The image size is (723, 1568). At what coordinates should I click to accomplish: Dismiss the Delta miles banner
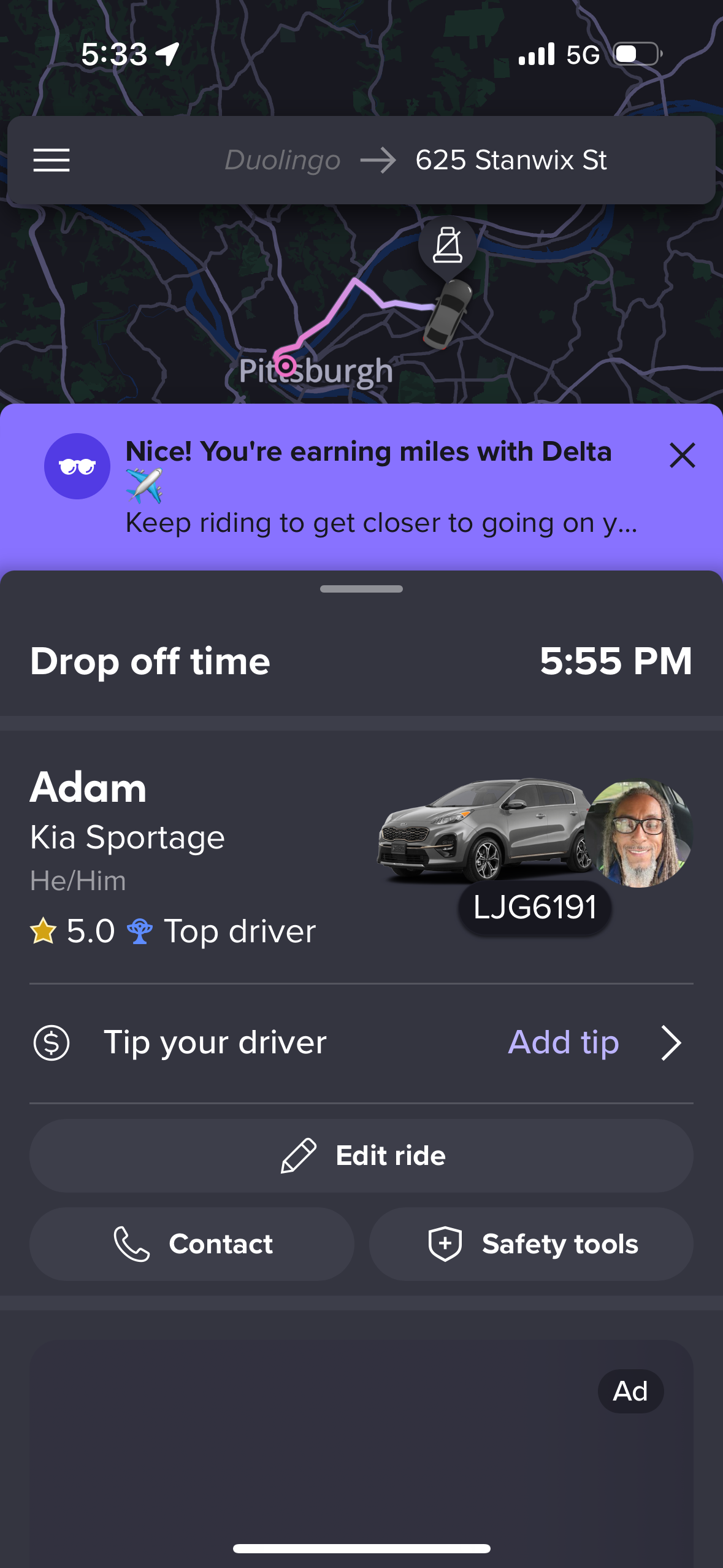tap(682, 455)
